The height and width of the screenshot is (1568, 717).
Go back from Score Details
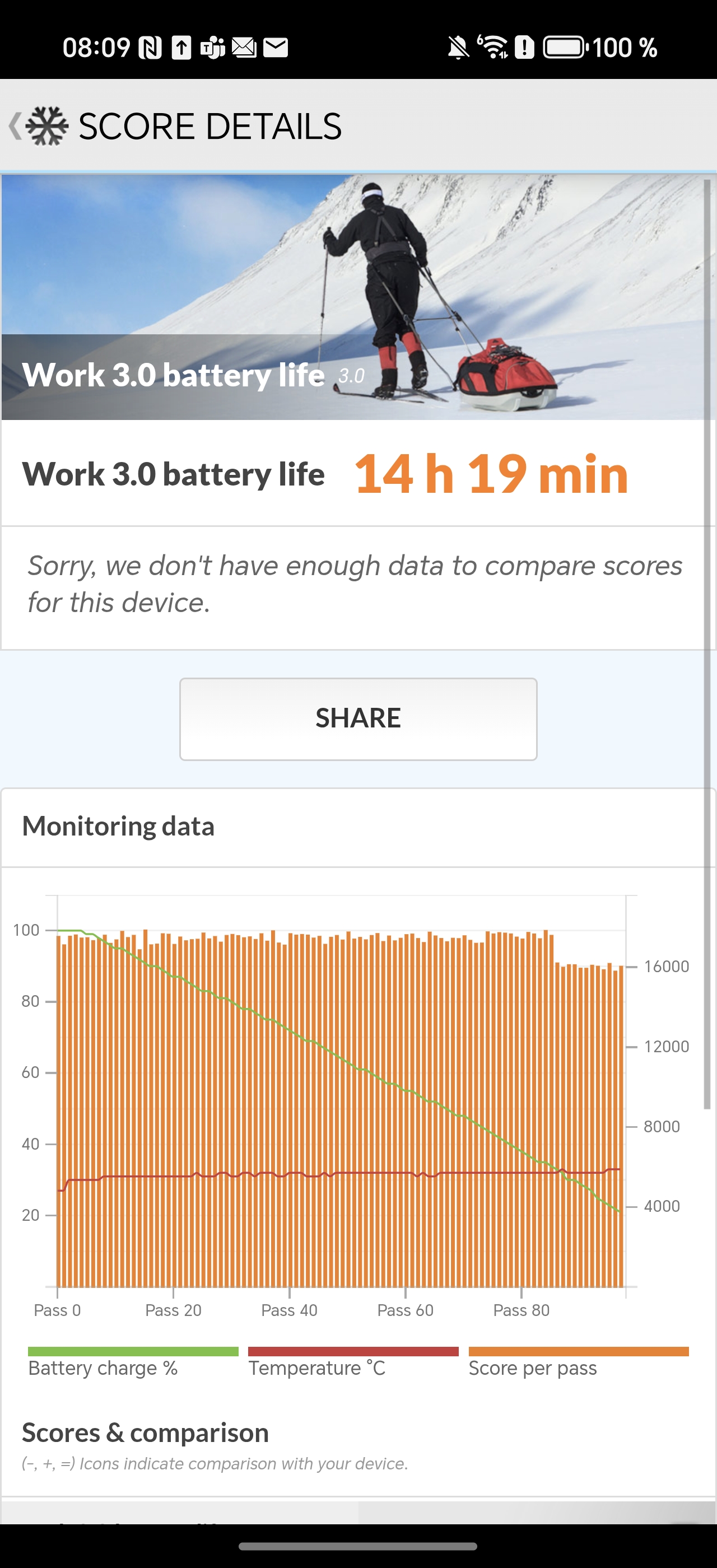(16, 126)
